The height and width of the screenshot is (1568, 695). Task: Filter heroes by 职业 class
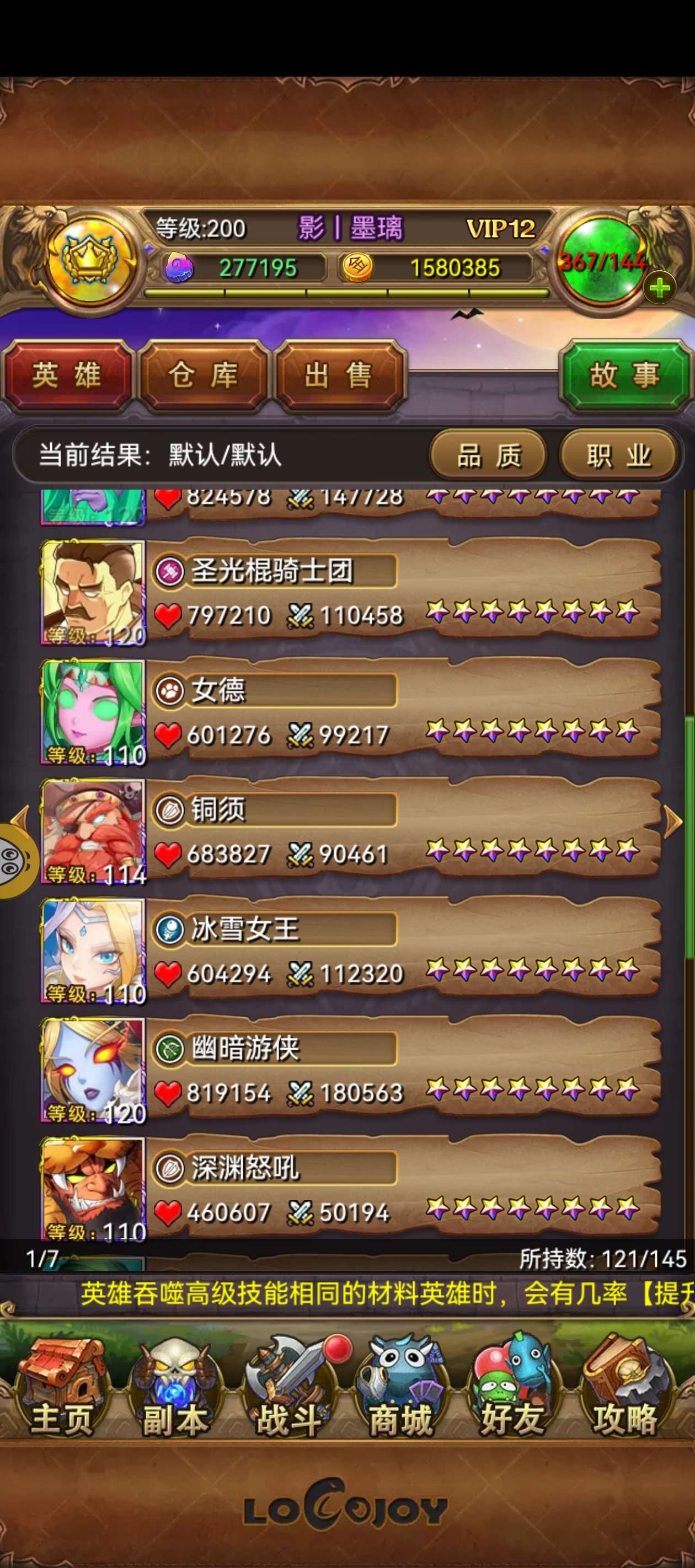coord(618,455)
